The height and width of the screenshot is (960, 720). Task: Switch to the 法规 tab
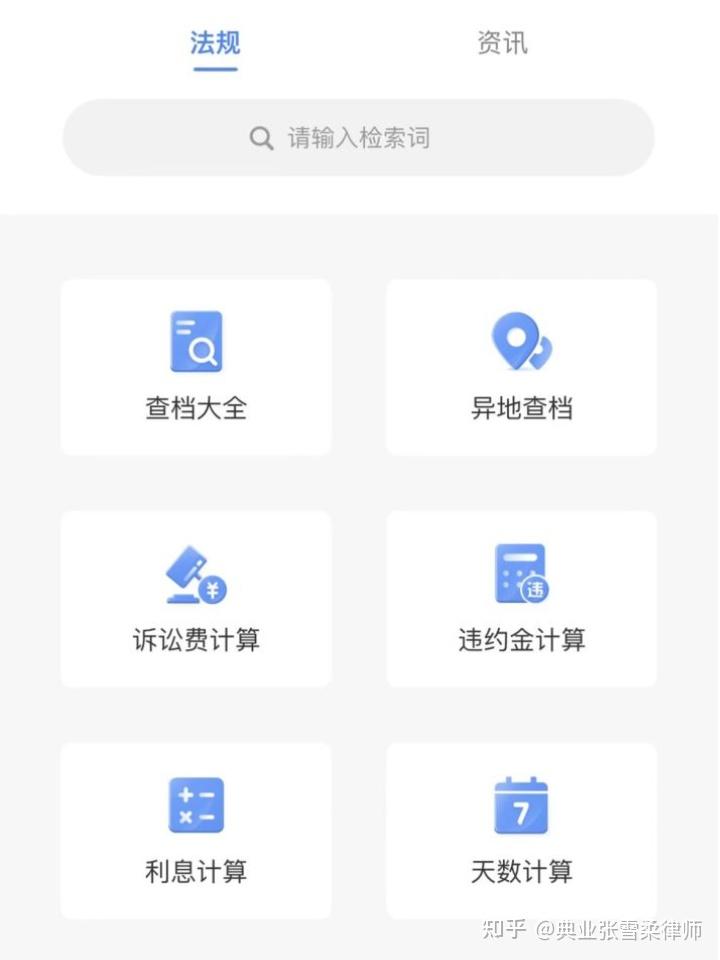[x=215, y=44]
